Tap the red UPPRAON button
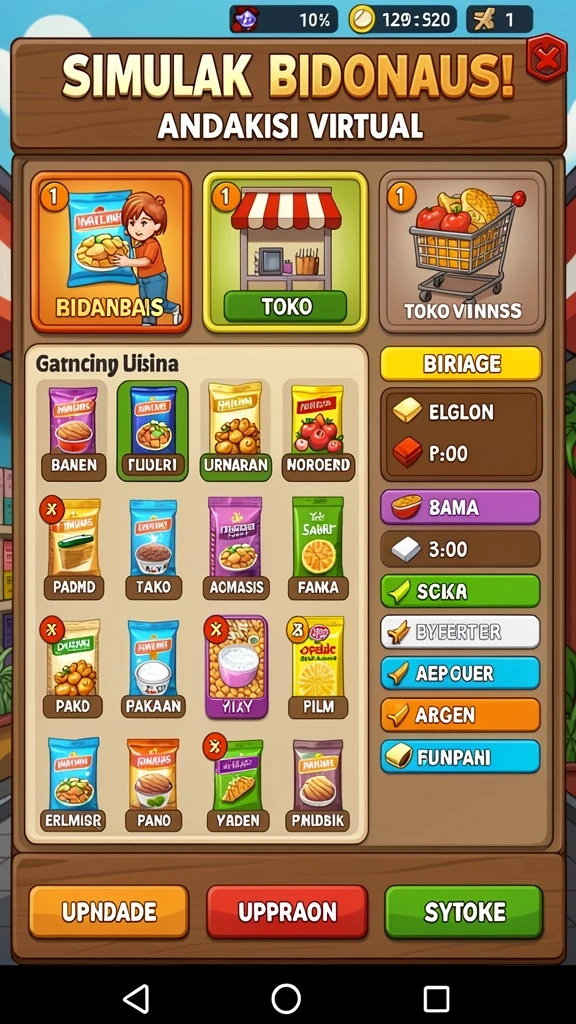The image size is (576, 1024). (x=287, y=912)
